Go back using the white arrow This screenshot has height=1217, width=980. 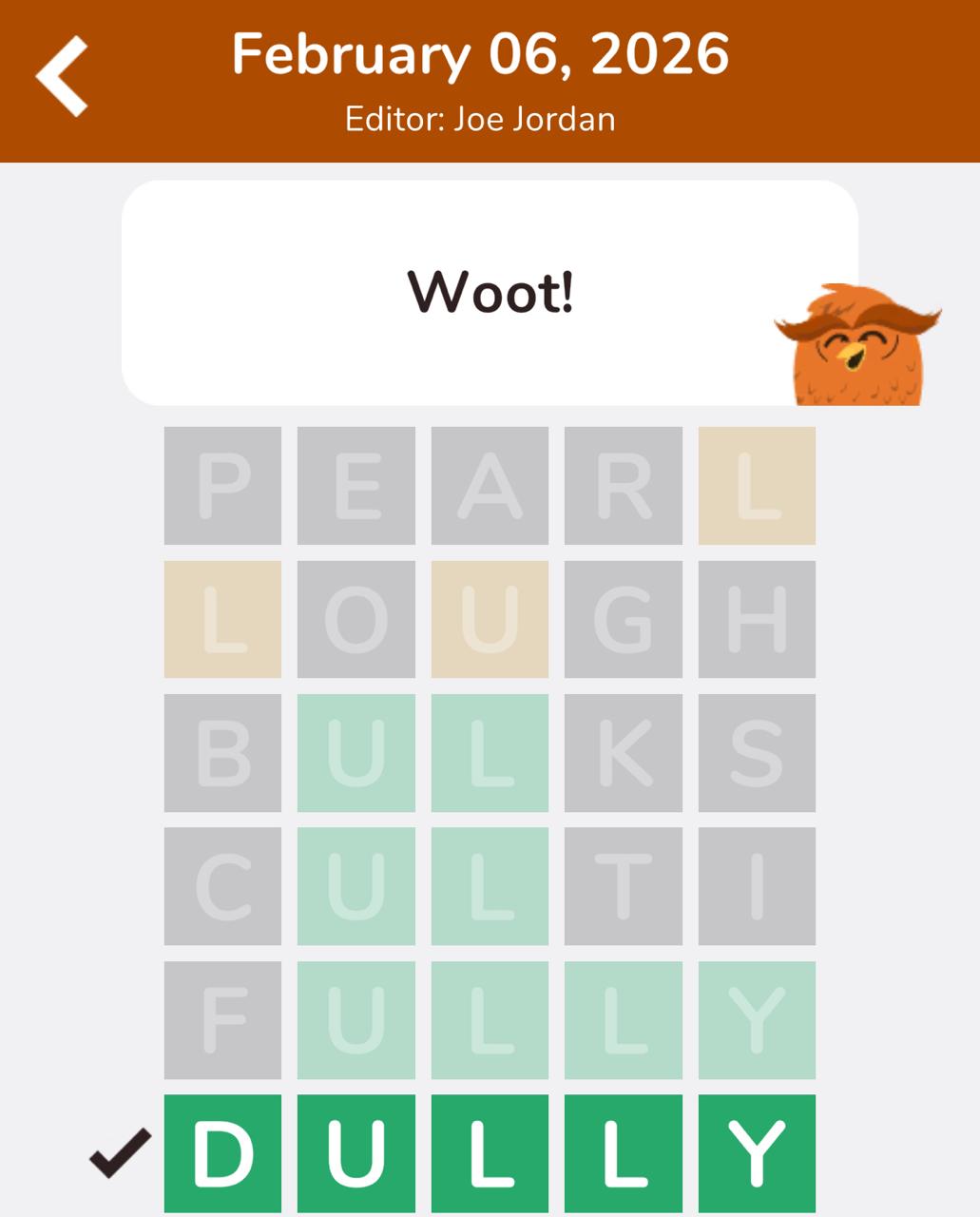coord(63,76)
